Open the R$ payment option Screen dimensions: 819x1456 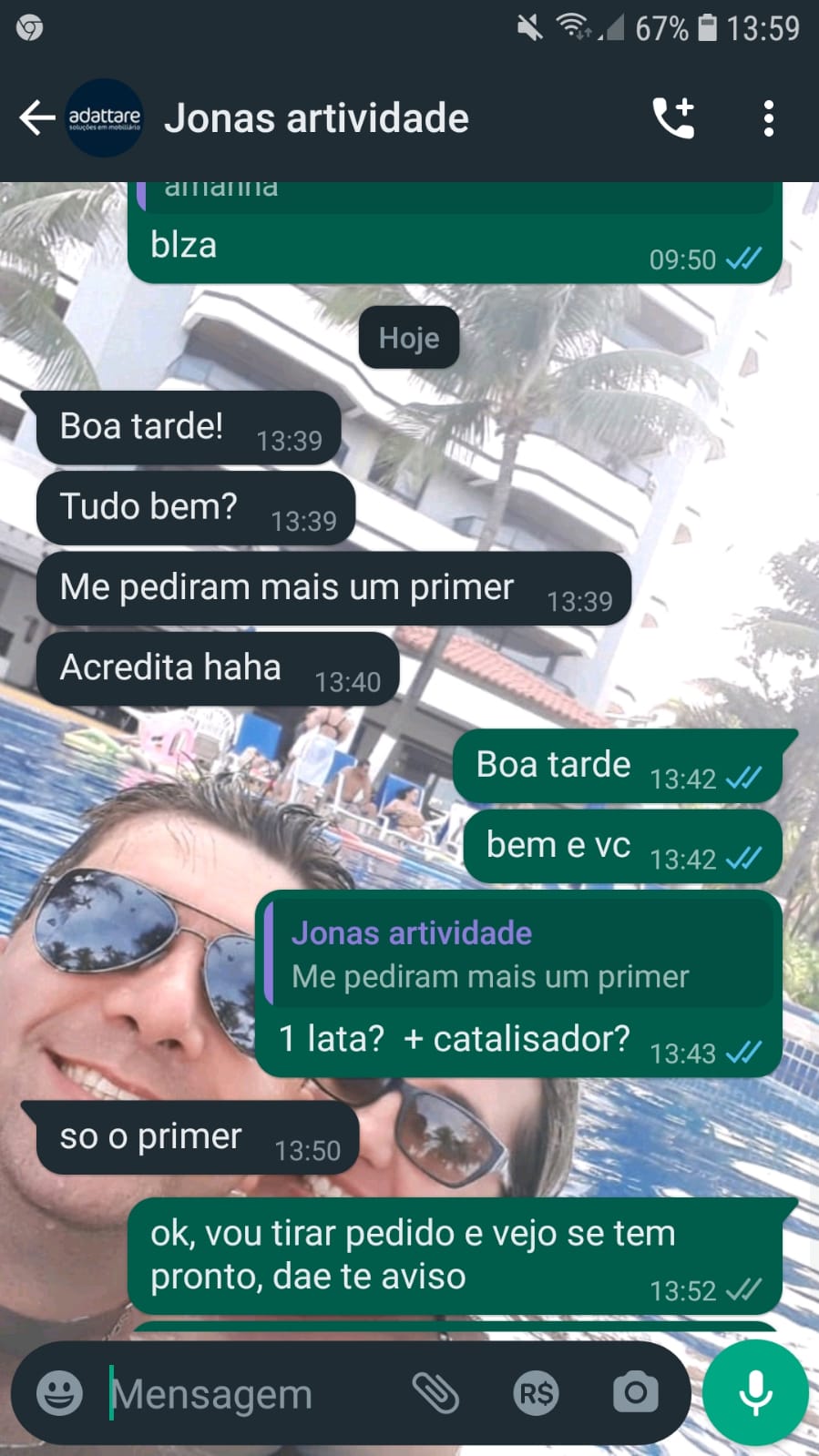[536, 1393]
